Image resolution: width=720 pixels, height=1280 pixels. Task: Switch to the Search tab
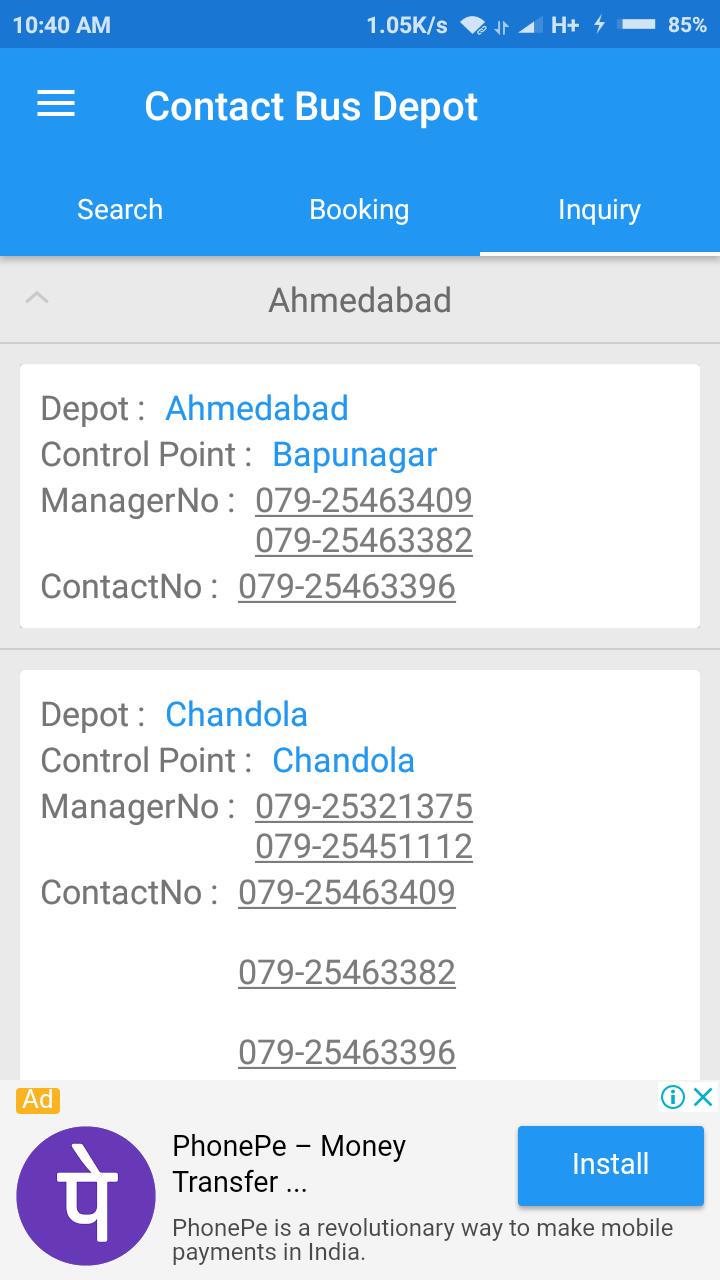coord(120,209)
